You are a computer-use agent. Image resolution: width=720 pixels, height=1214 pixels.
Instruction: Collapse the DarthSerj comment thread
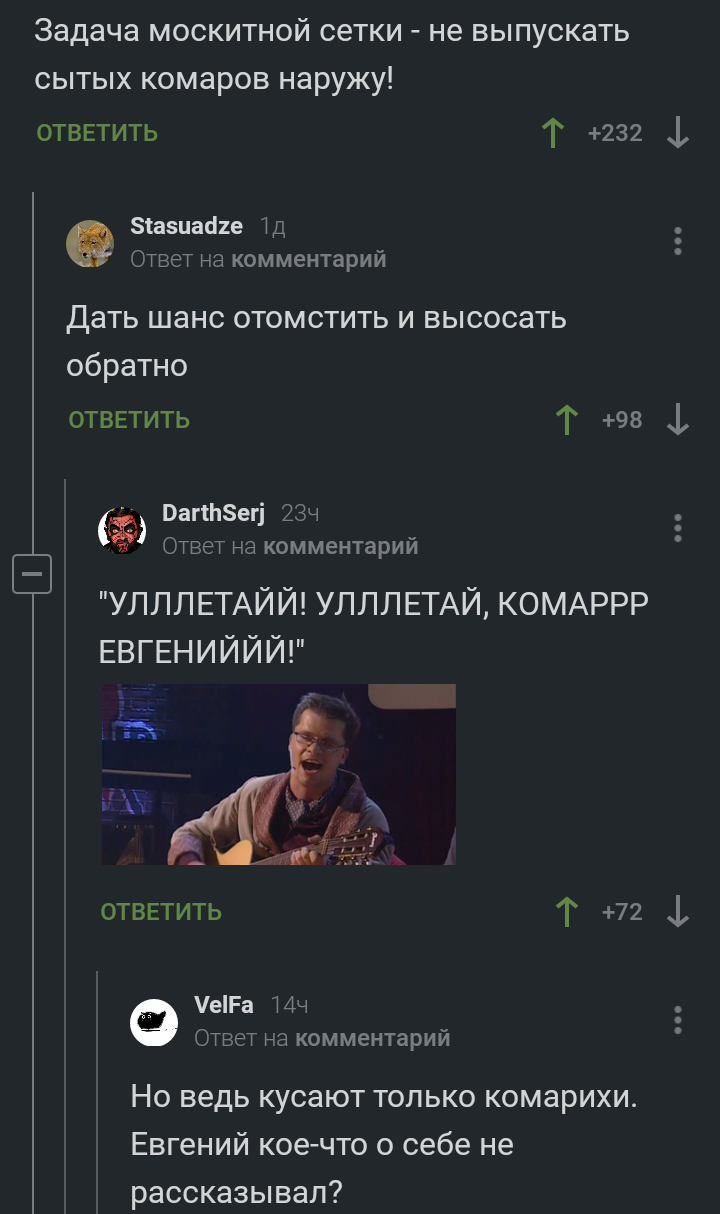pos(32,574)
